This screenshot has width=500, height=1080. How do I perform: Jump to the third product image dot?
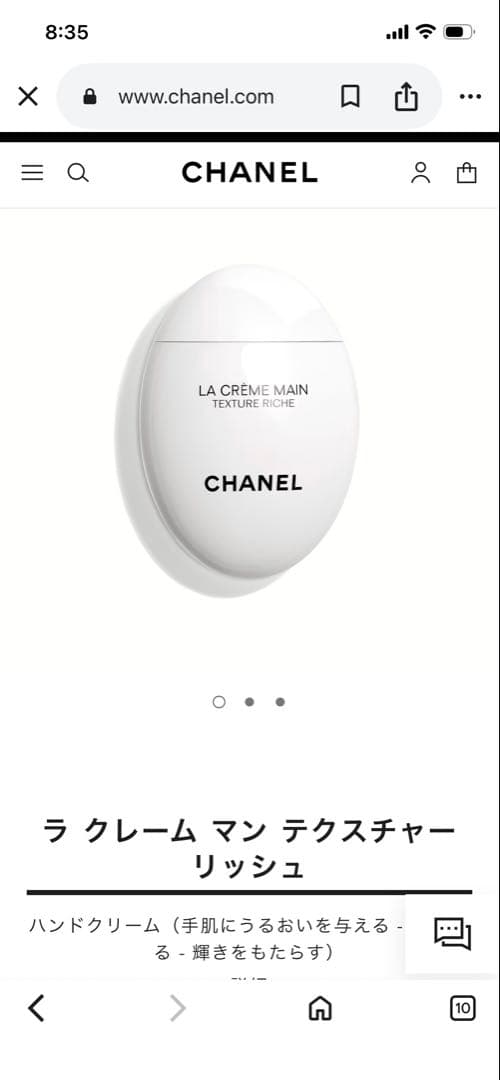[x=280, y=702]
